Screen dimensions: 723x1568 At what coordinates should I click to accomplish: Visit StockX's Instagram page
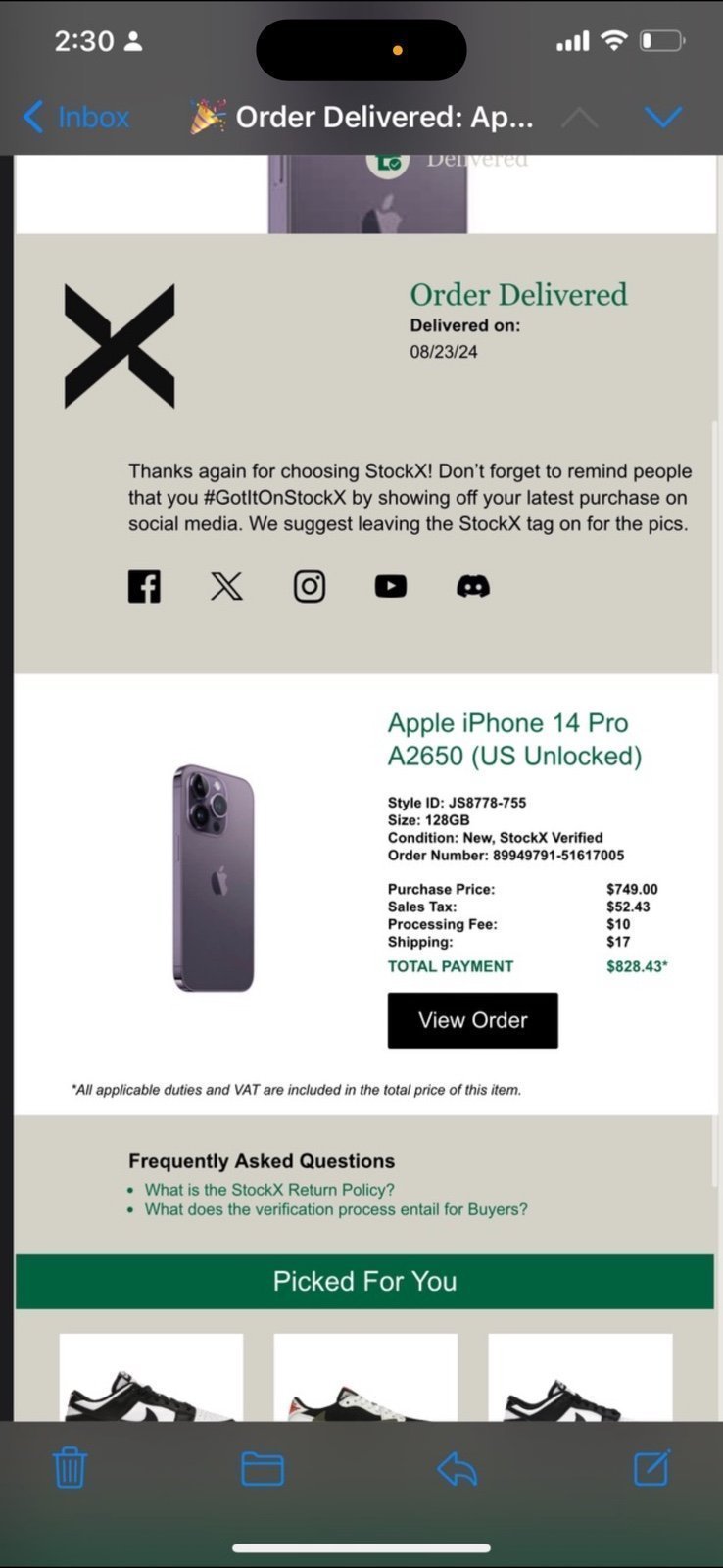pyautogui.click(x=310, y=586)
